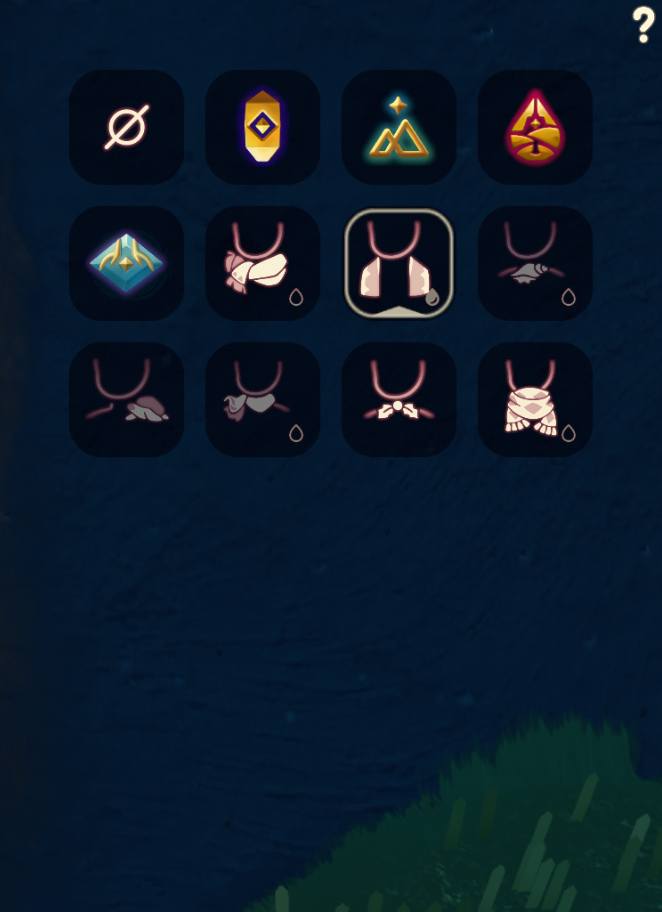
Task: Equip the gold hexagonal pendant
Action: point(262,127)
